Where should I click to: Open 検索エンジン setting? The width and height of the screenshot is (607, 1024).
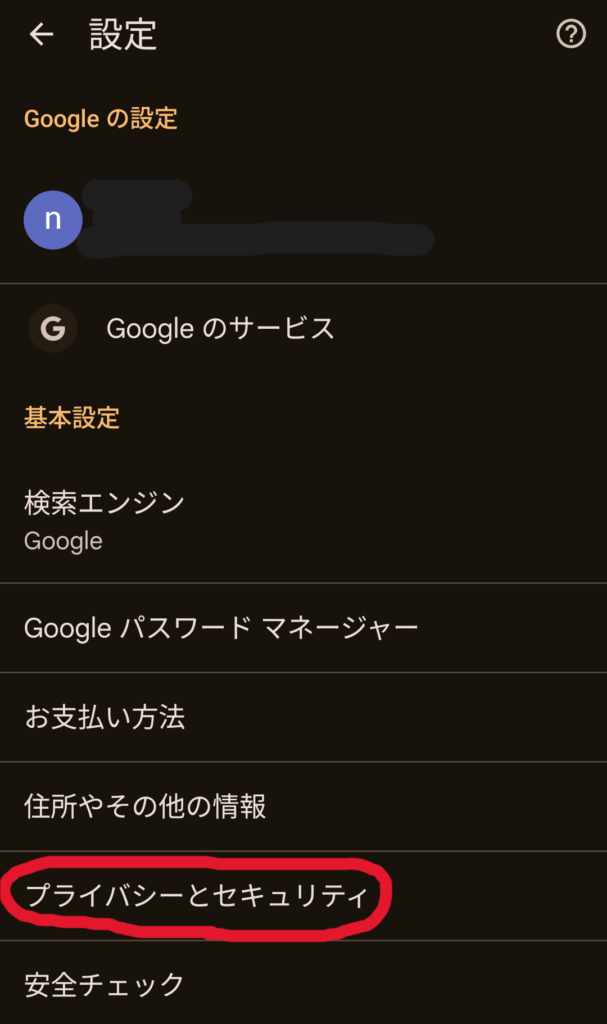303,520
